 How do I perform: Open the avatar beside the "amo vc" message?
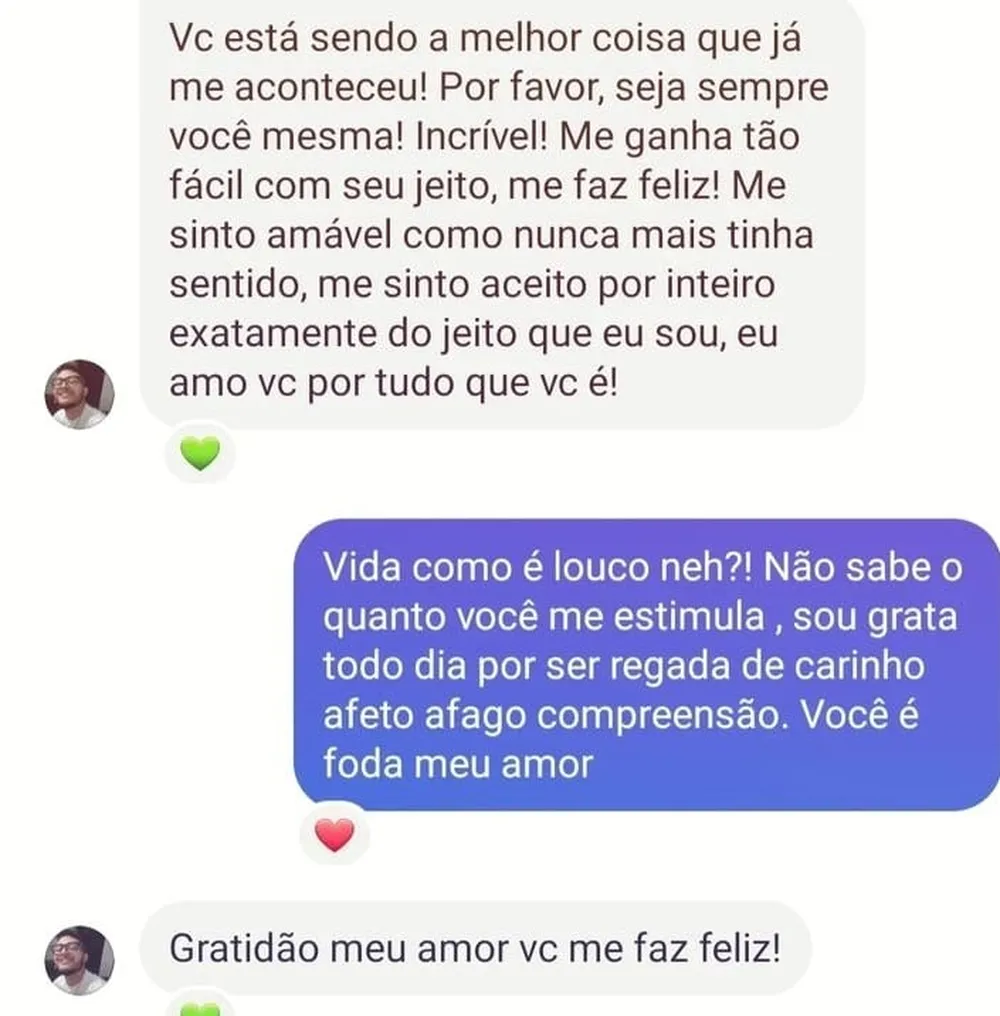(79, 394)
